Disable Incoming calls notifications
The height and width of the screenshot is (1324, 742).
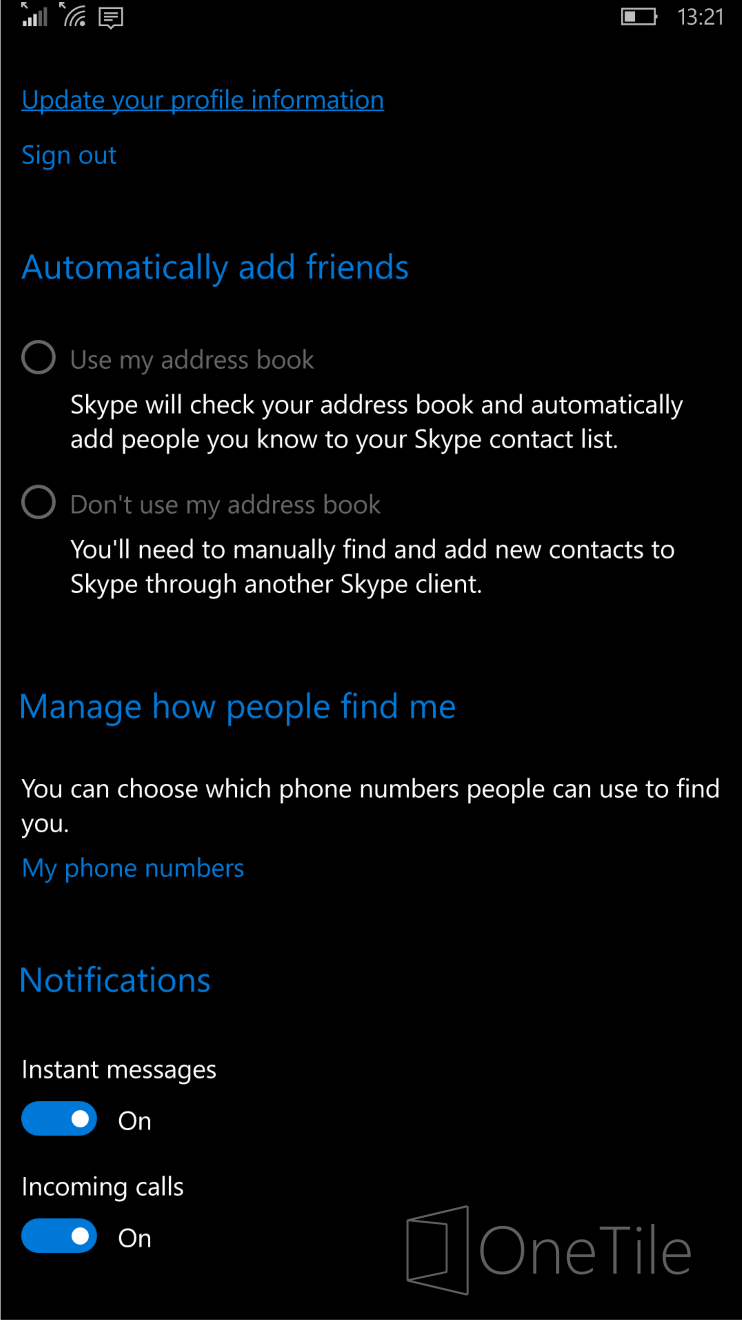[59, 1236]
